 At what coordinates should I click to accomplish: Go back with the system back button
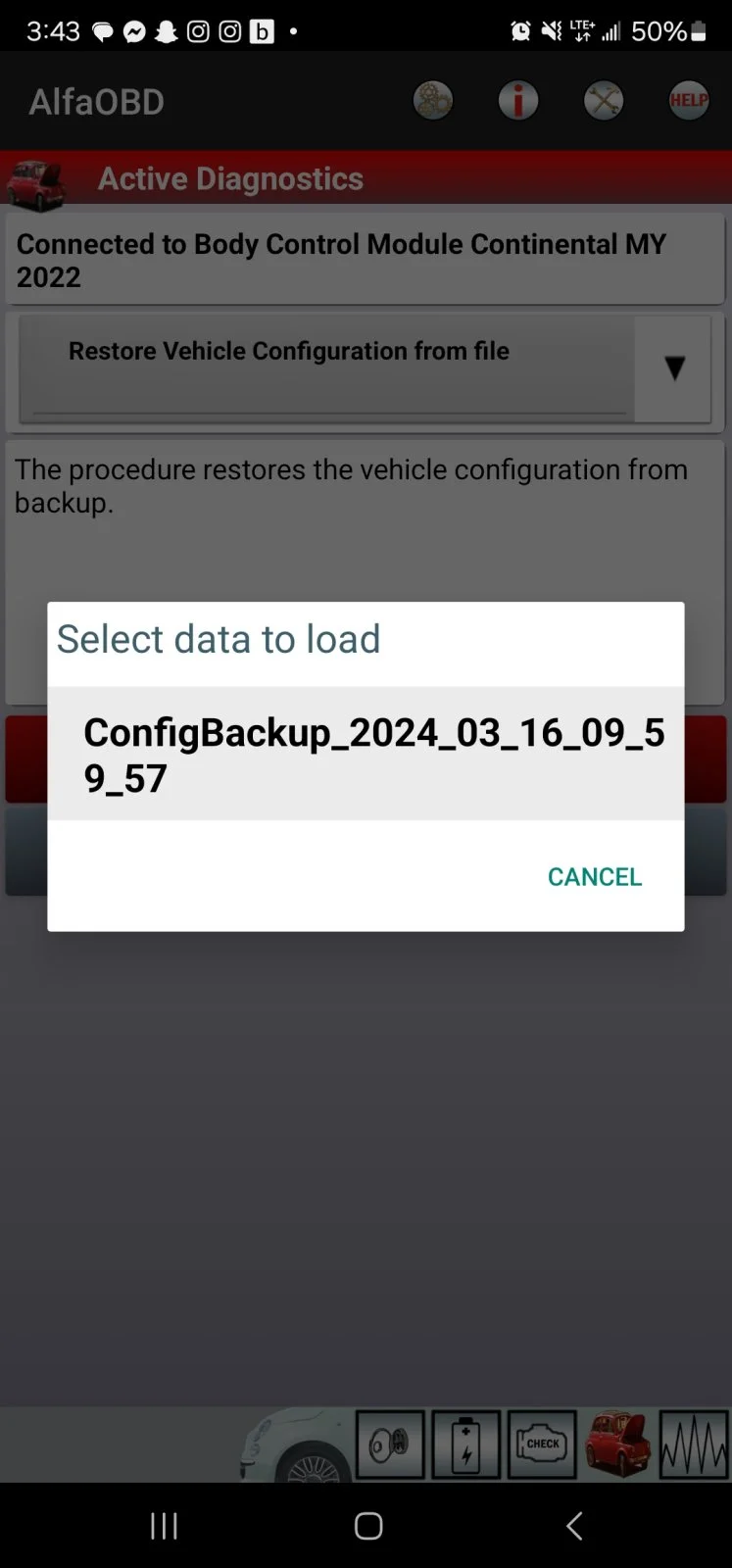(574, 1526)
